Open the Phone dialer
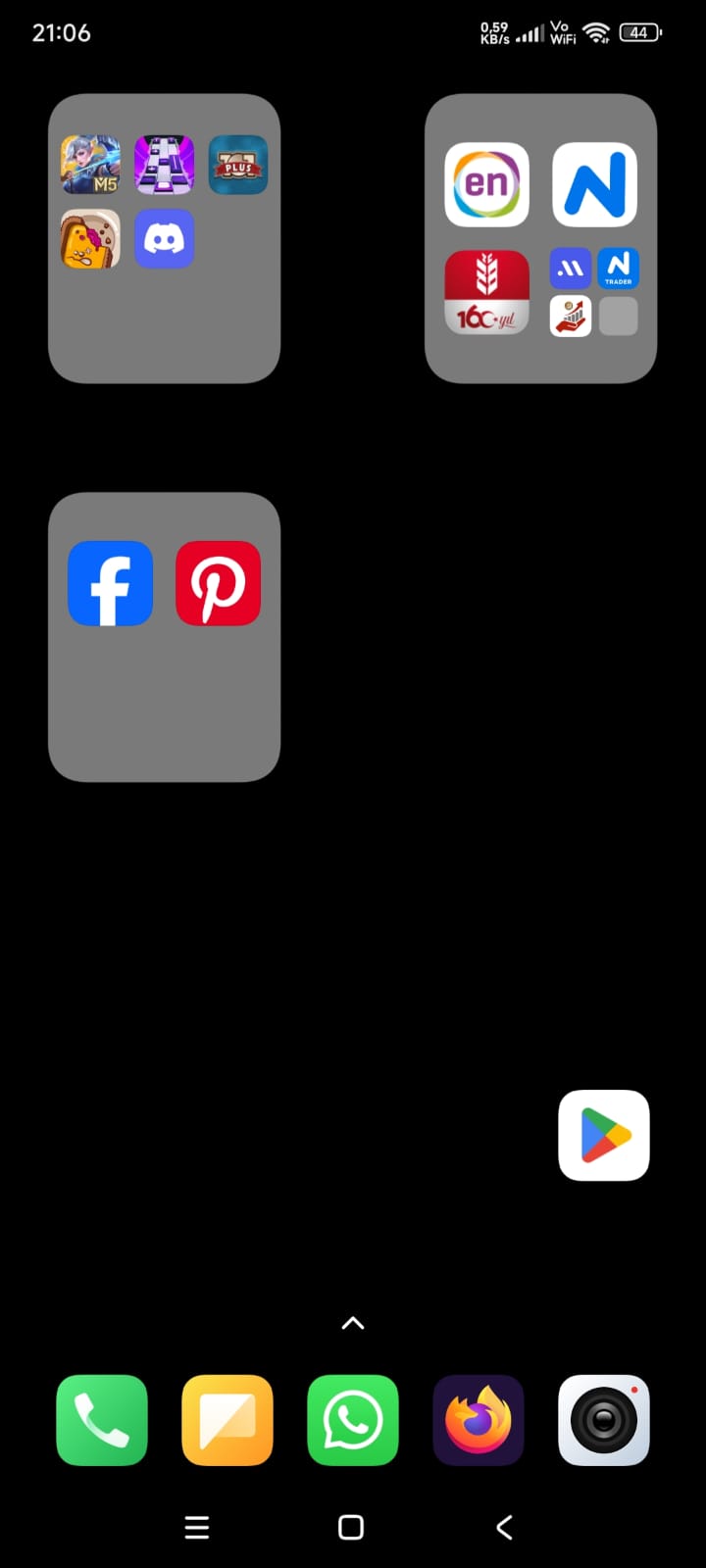 [102, 1420]
